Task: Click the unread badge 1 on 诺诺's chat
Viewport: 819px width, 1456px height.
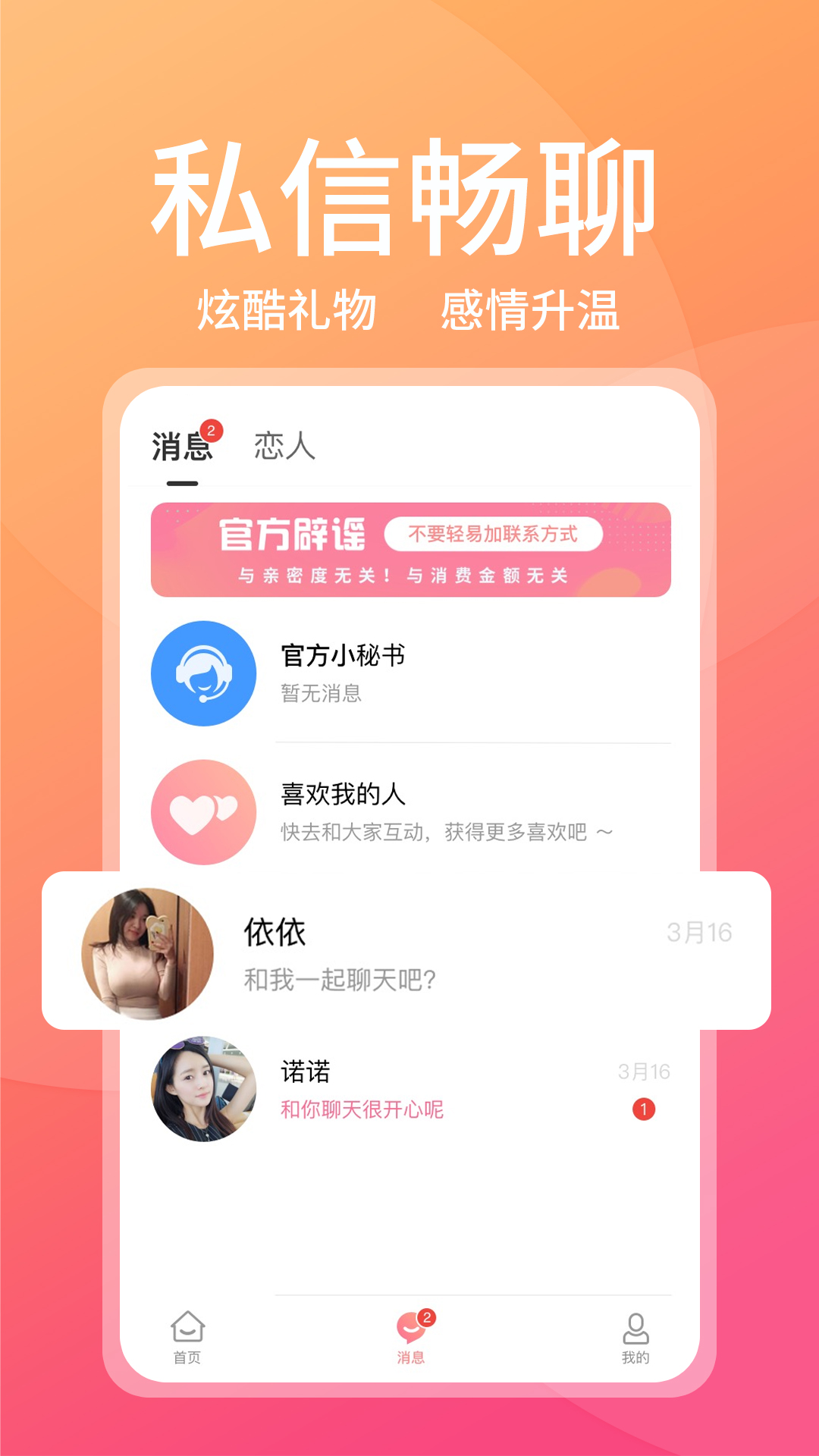Action: click(x=642, y=1107)
